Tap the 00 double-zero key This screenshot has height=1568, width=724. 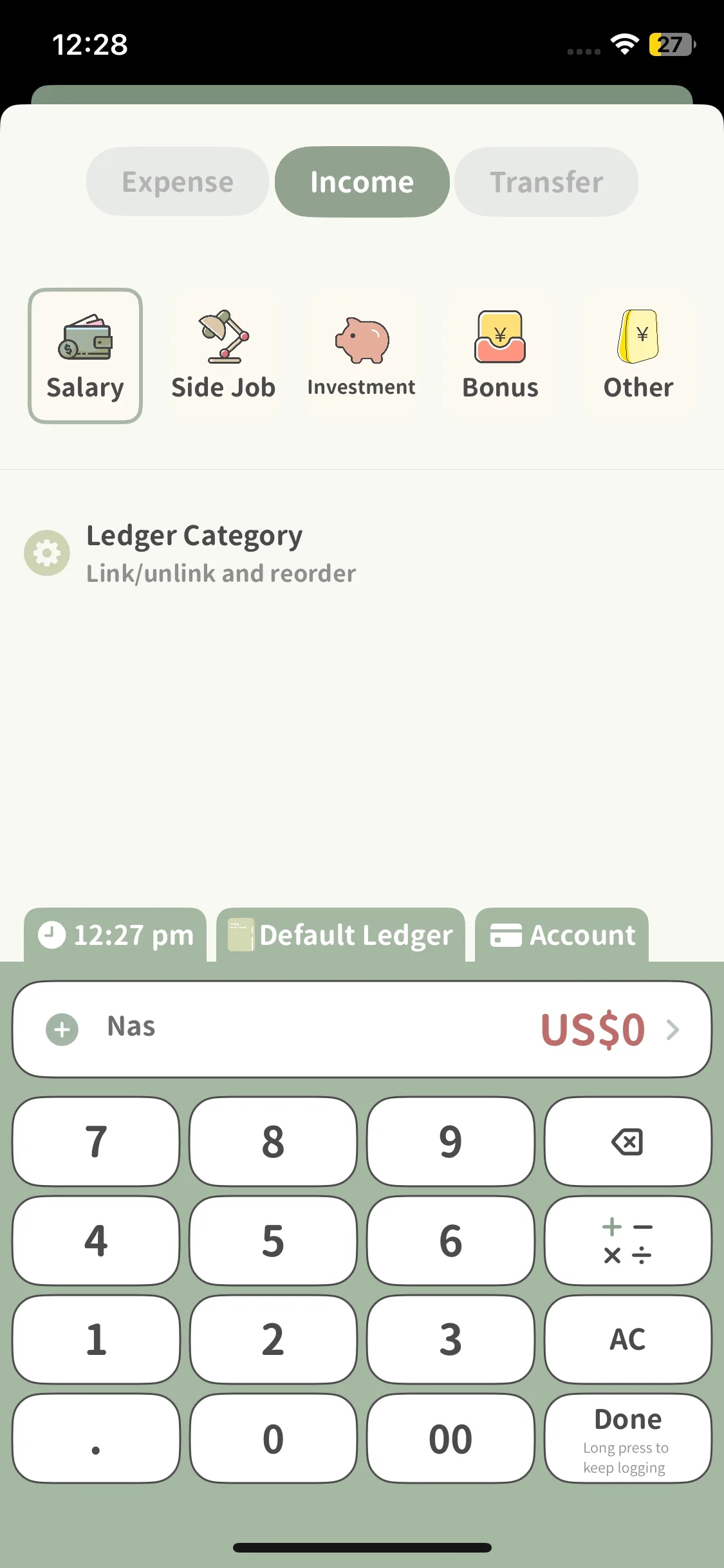click(x=450, y=1438)
